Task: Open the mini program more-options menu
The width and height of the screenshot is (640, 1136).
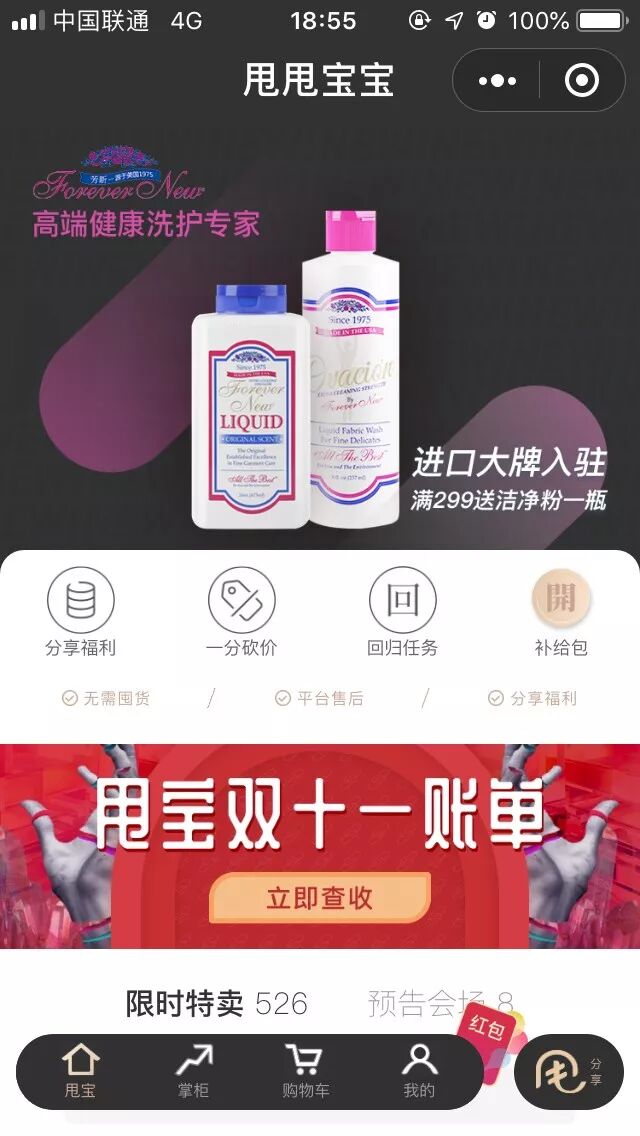Action: point(497,80)
